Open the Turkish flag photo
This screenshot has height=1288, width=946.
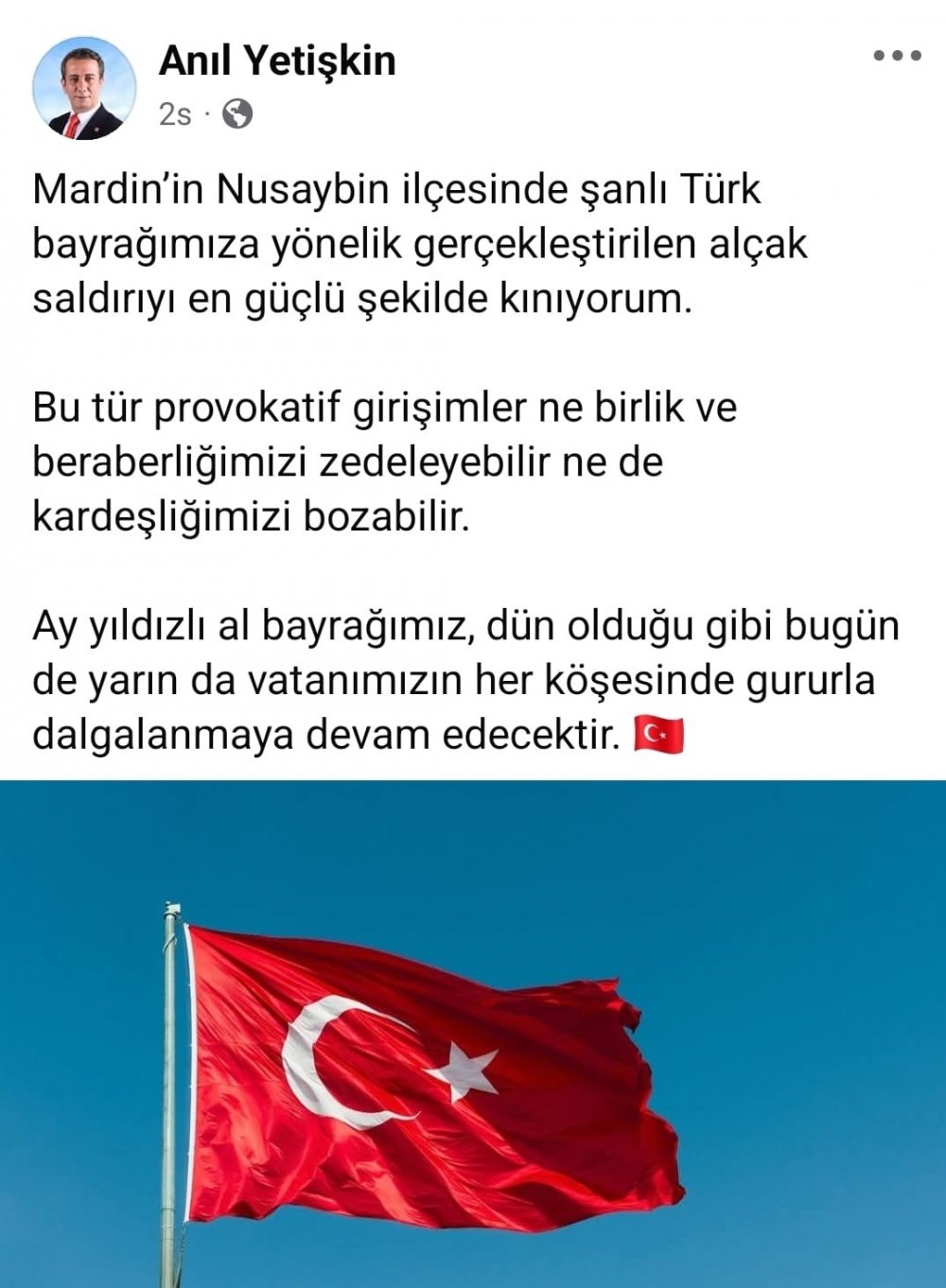(x=473, y=1033)
